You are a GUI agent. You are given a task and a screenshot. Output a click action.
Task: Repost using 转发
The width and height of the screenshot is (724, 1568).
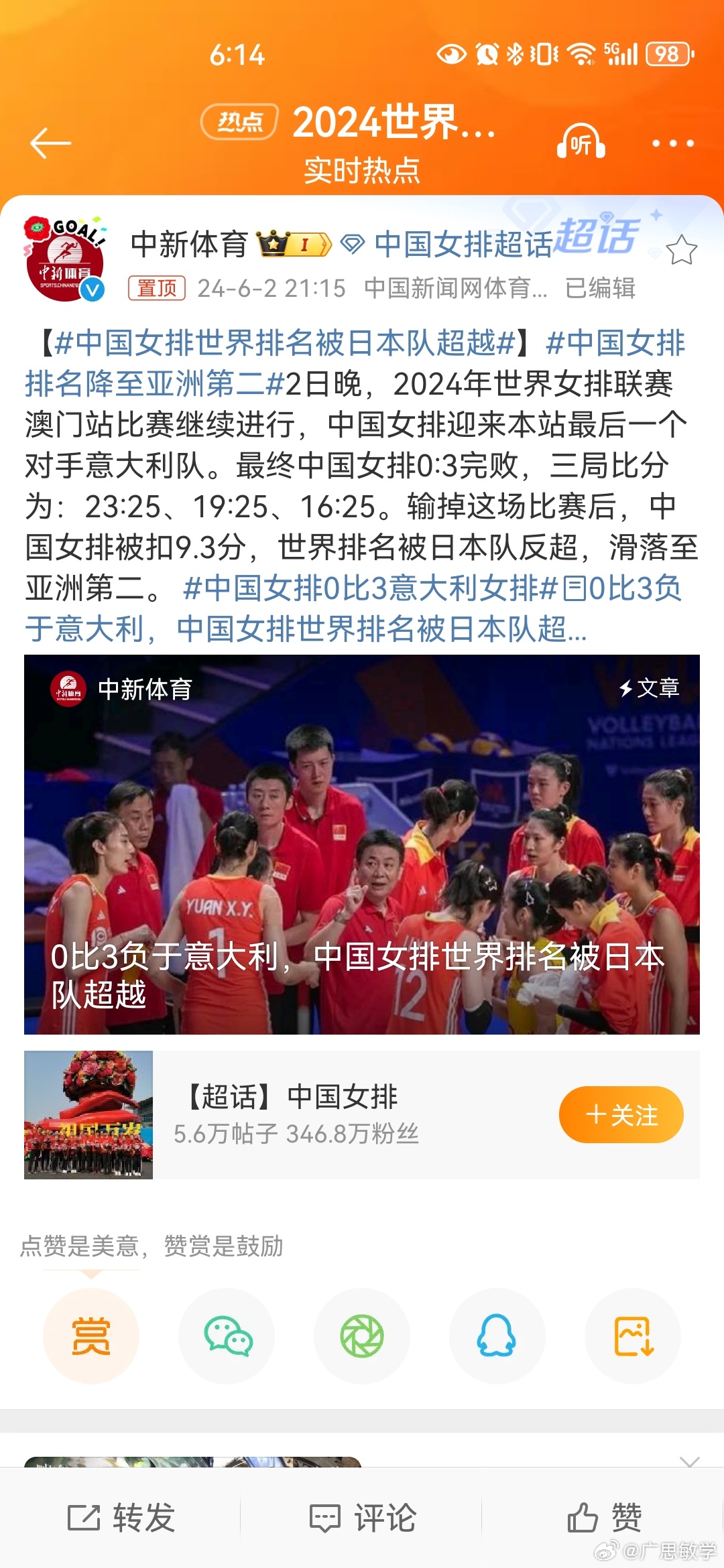121,1517
